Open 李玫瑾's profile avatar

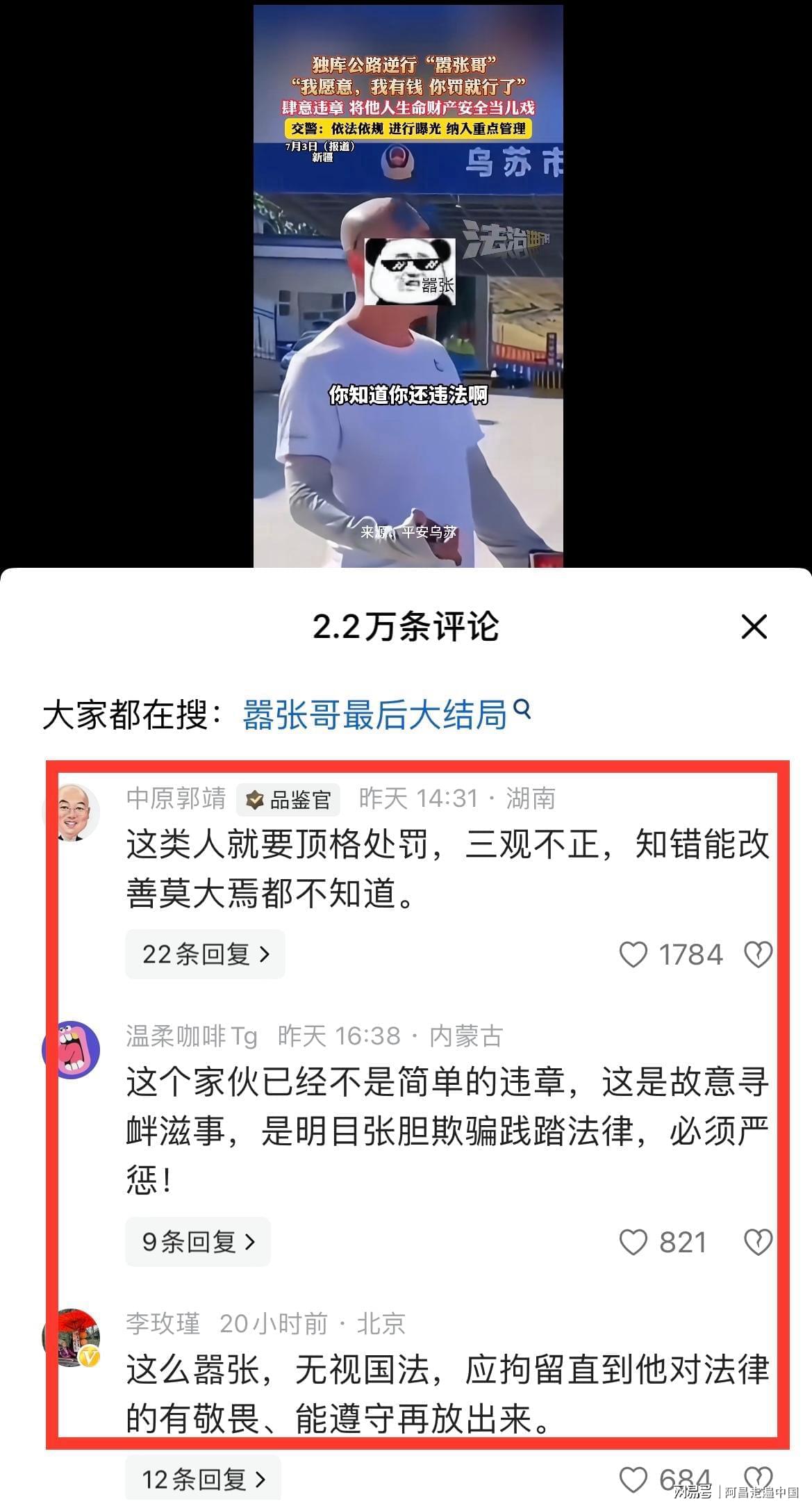71,1338
